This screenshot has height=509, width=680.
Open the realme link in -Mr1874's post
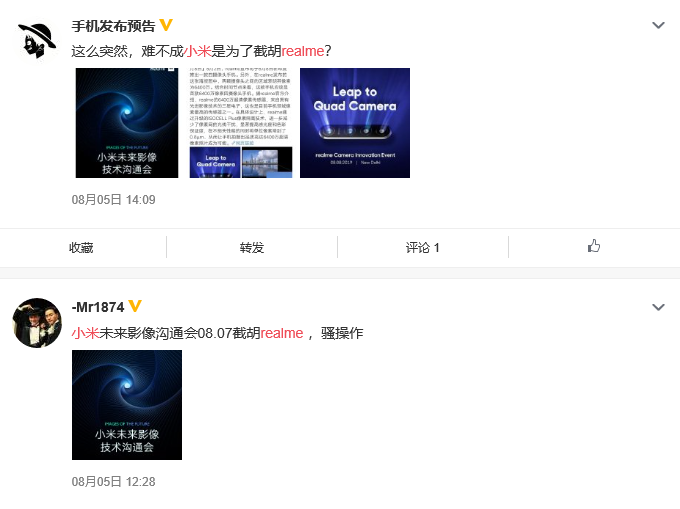(281, 333)
